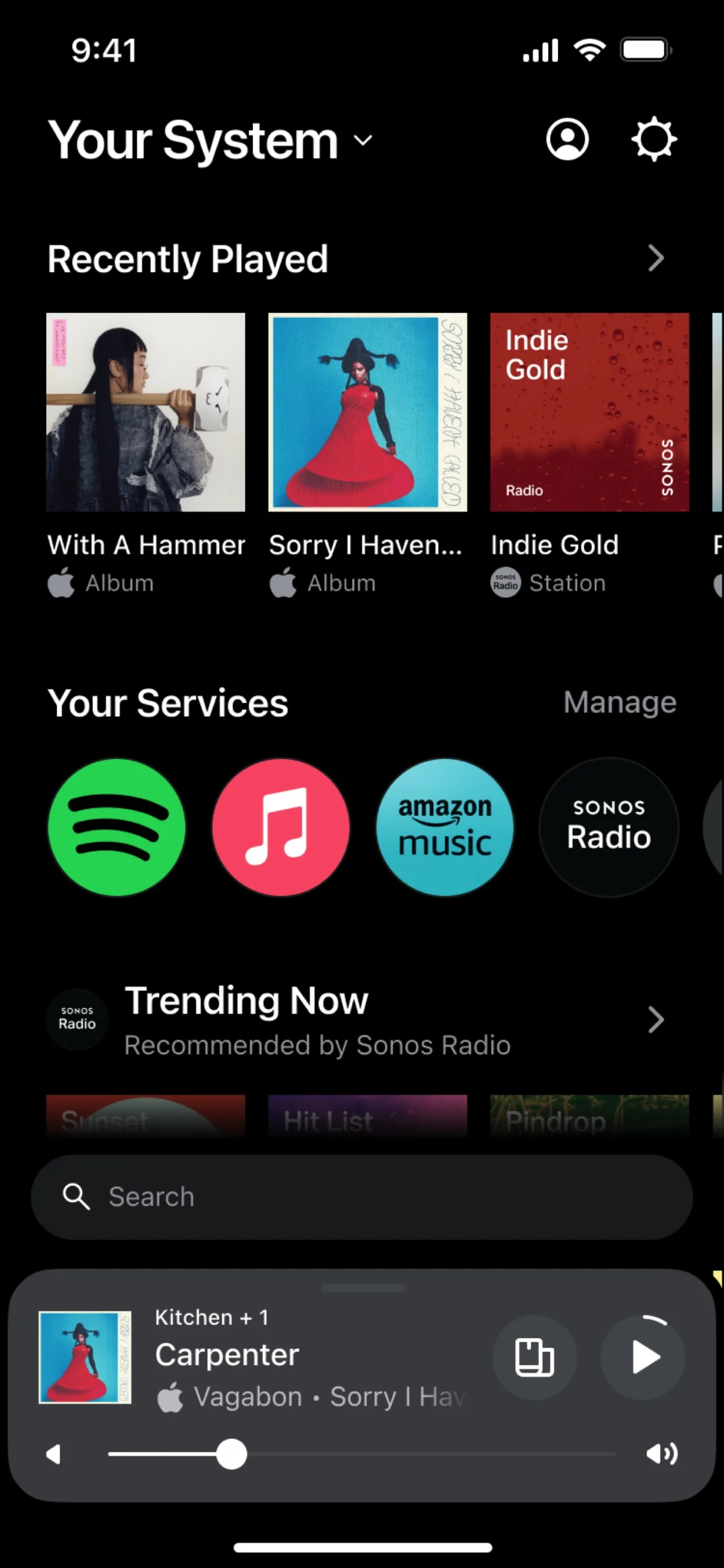This screenshot has width=724, height=1568.
Task: Open the speaker grouping button
Action: point(534,1357)
